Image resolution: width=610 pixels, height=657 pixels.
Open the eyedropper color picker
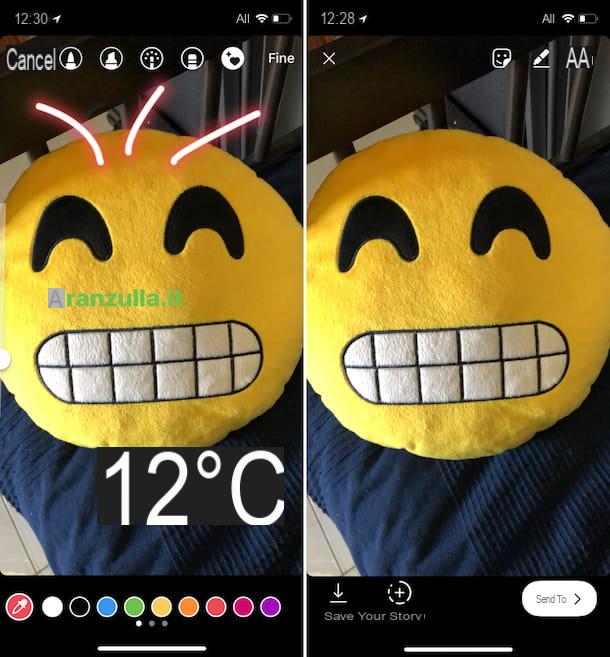pos(19,606)
